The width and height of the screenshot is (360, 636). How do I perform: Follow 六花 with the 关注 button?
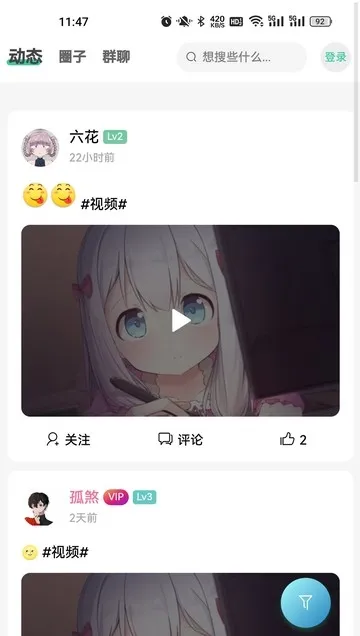pyautogui.click(x=68, y=440)
